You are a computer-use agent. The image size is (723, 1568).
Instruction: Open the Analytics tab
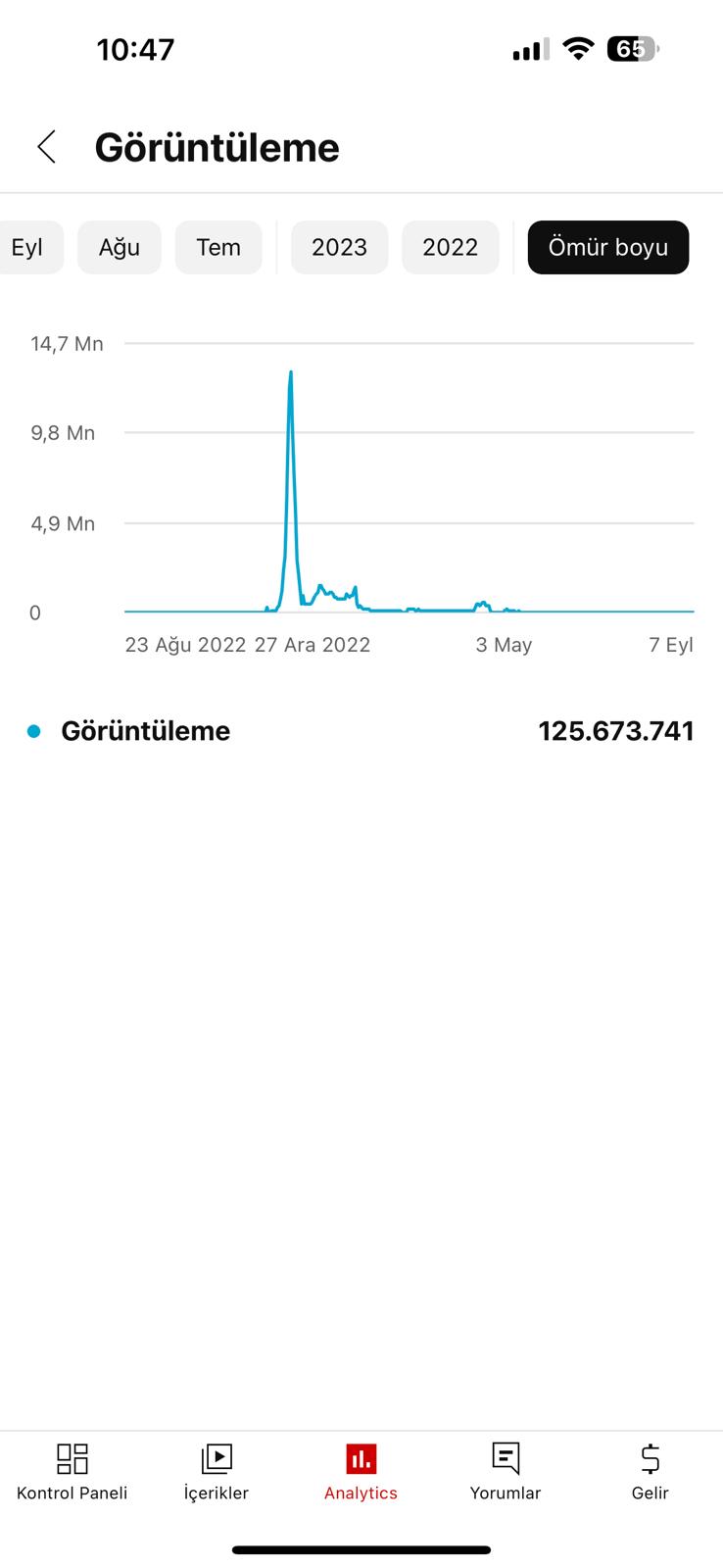coord(361,1472)
